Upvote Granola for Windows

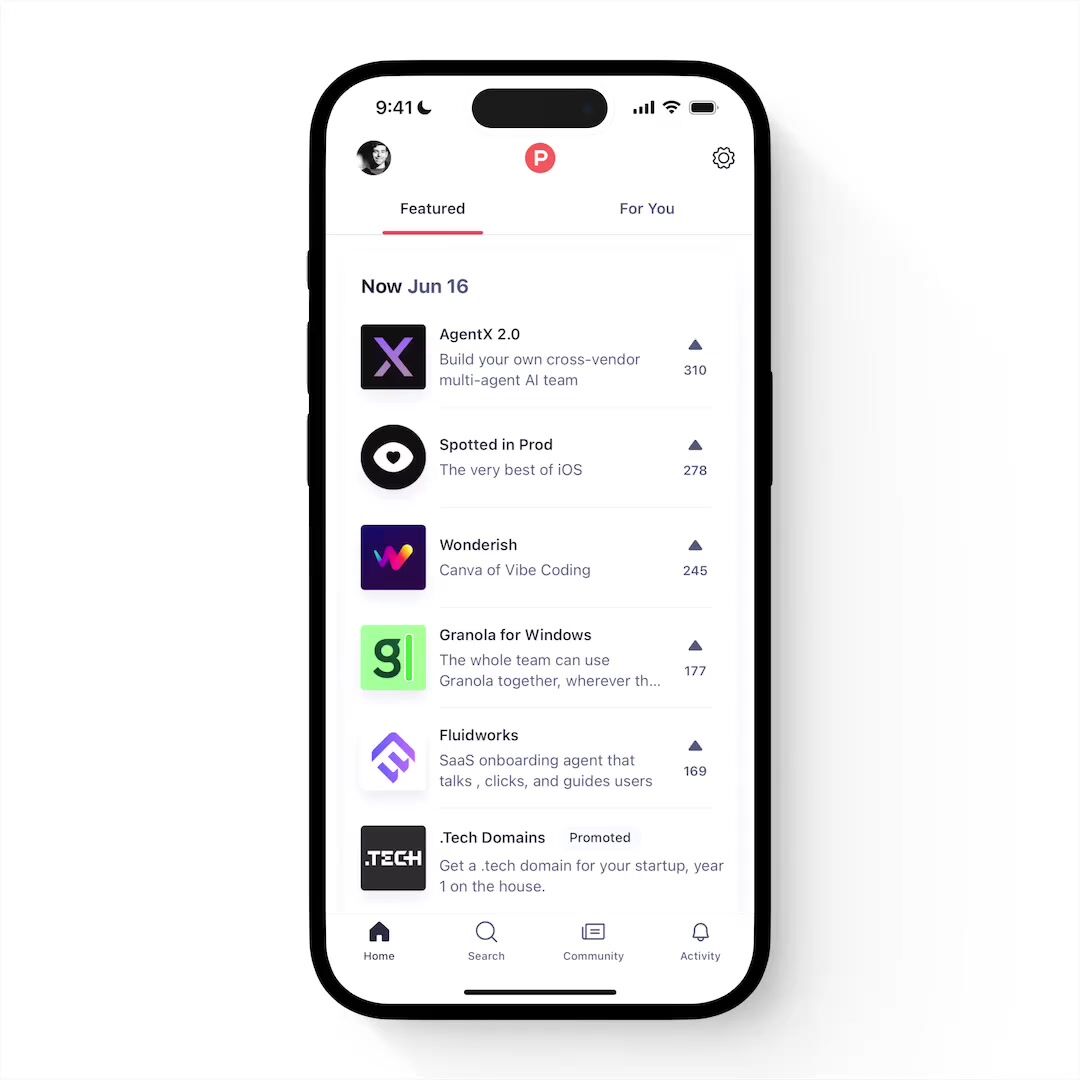[x=694, y=658]
